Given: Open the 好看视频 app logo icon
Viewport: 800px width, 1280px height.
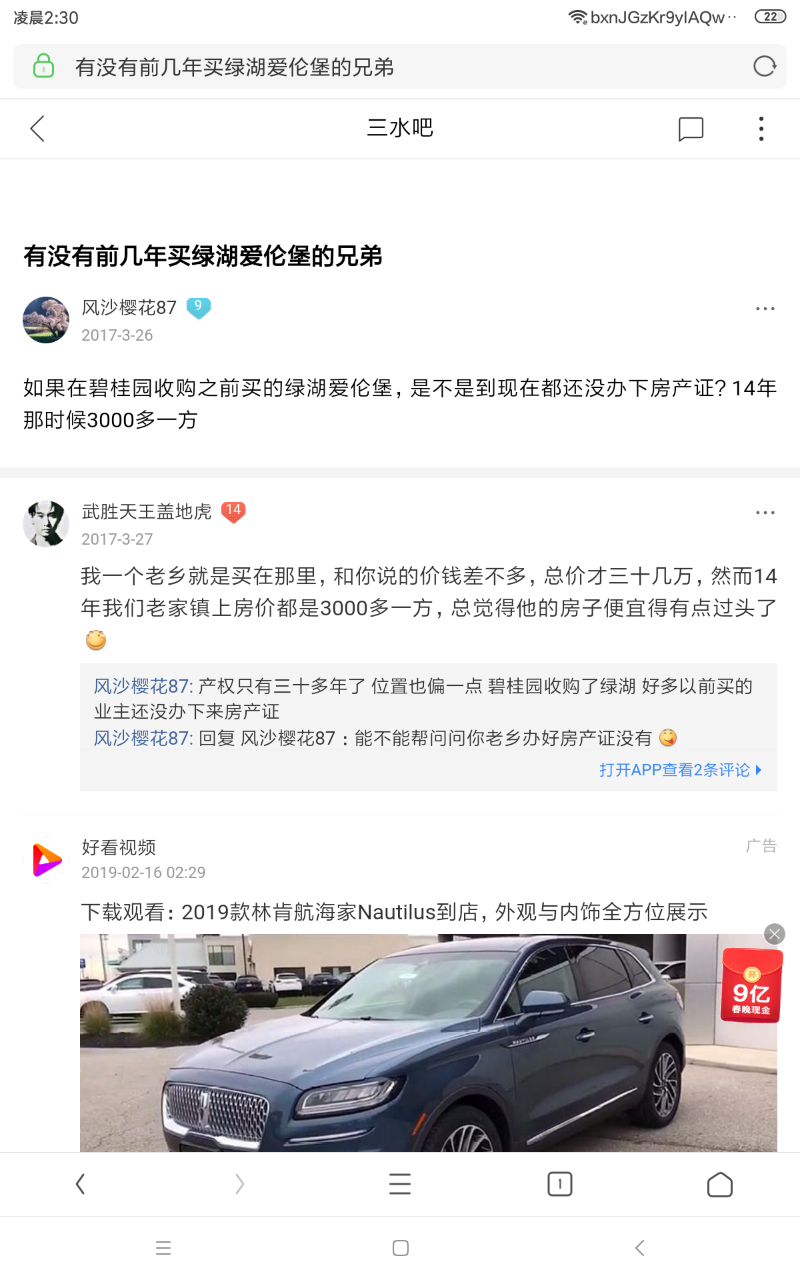Looking at the screenshot, I should pos(45,858).
